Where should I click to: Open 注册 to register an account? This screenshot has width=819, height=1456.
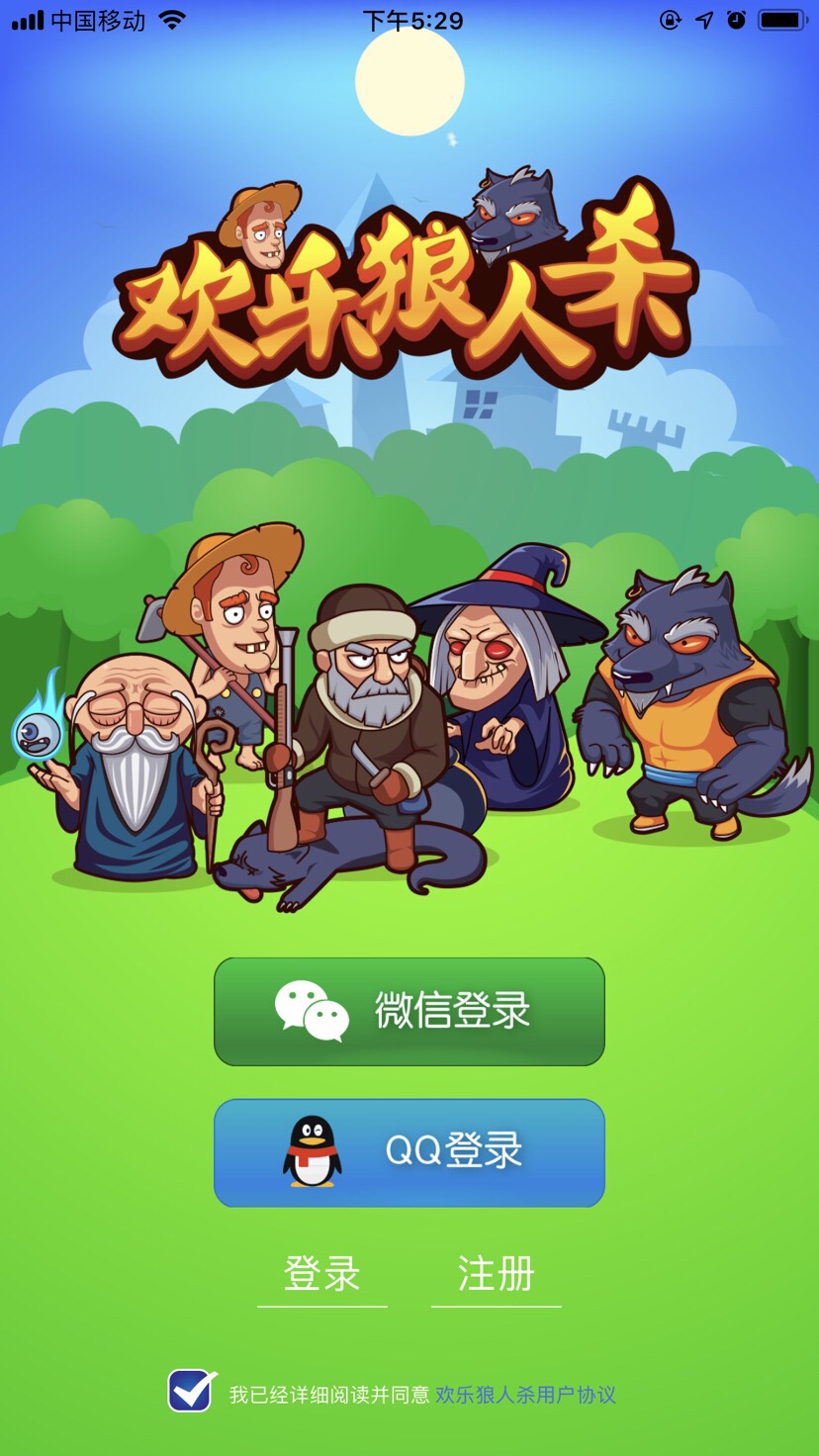(x=496, y=1274)
